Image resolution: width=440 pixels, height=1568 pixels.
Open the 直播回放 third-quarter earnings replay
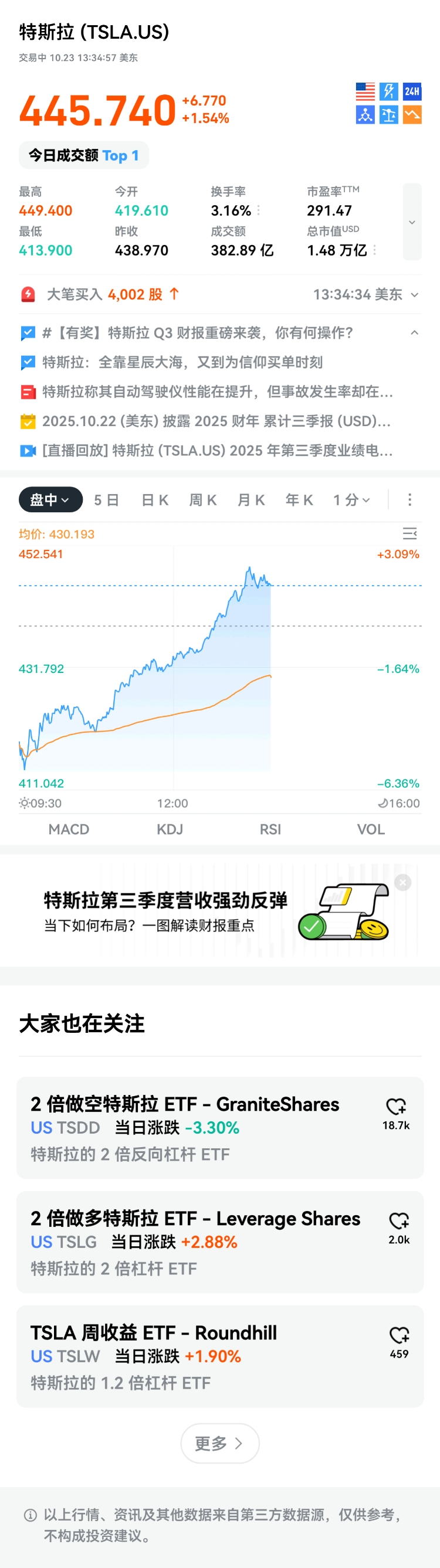(217, 451)
